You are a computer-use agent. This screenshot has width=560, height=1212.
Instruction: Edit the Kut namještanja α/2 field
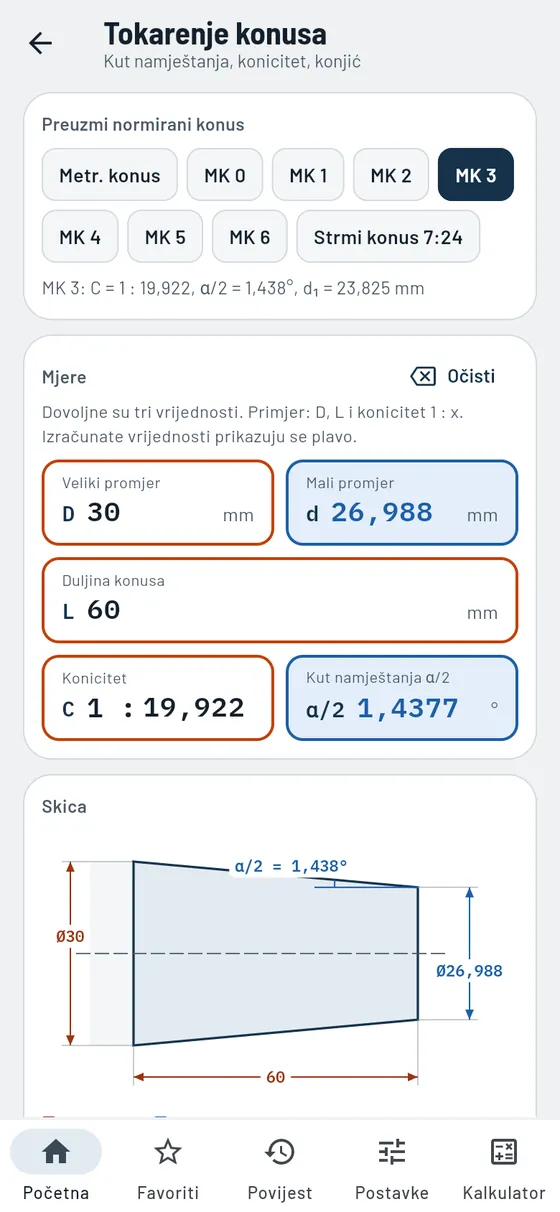click(x=402, y=697)
